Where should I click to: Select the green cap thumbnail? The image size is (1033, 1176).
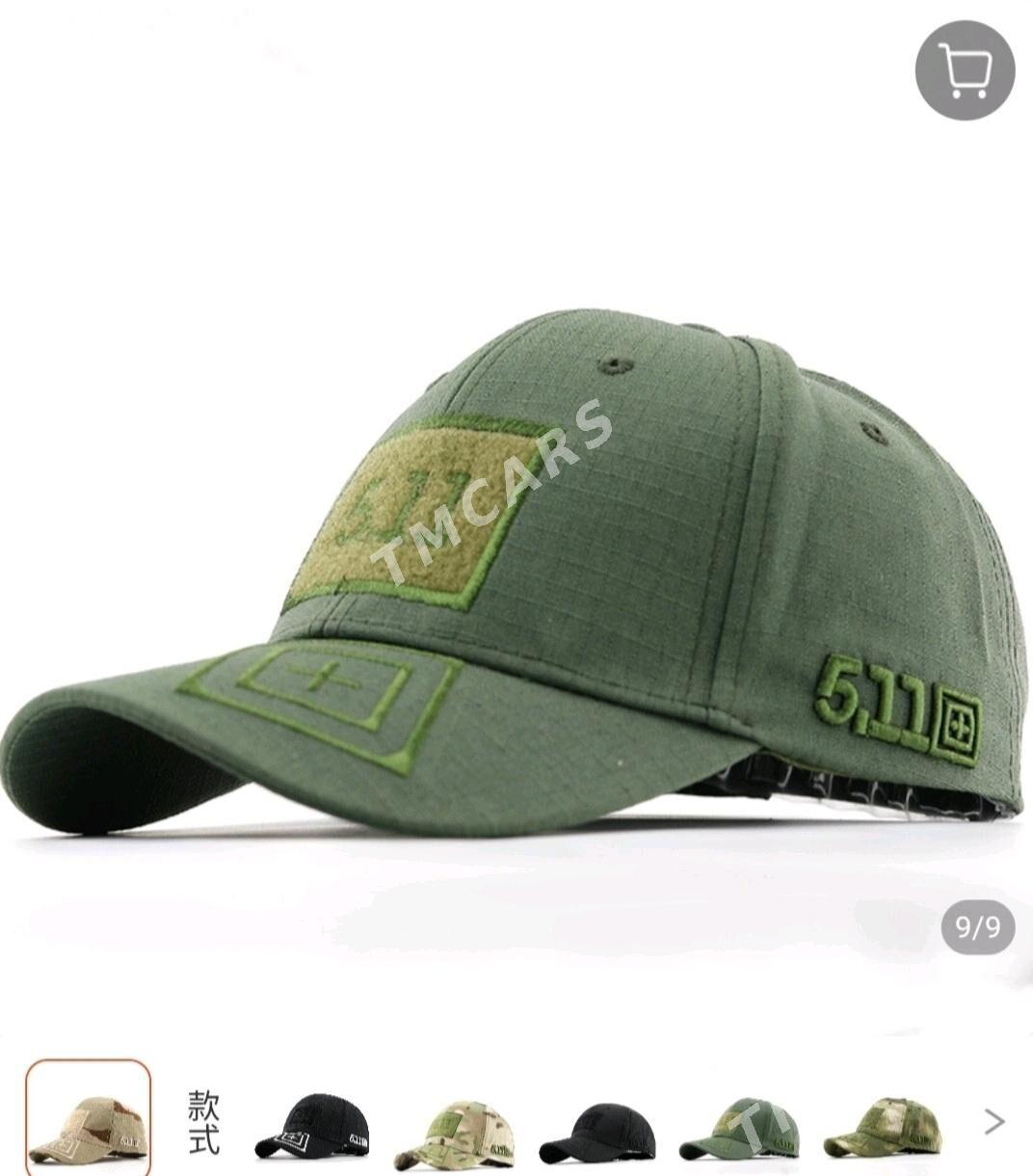point(738,1124)
